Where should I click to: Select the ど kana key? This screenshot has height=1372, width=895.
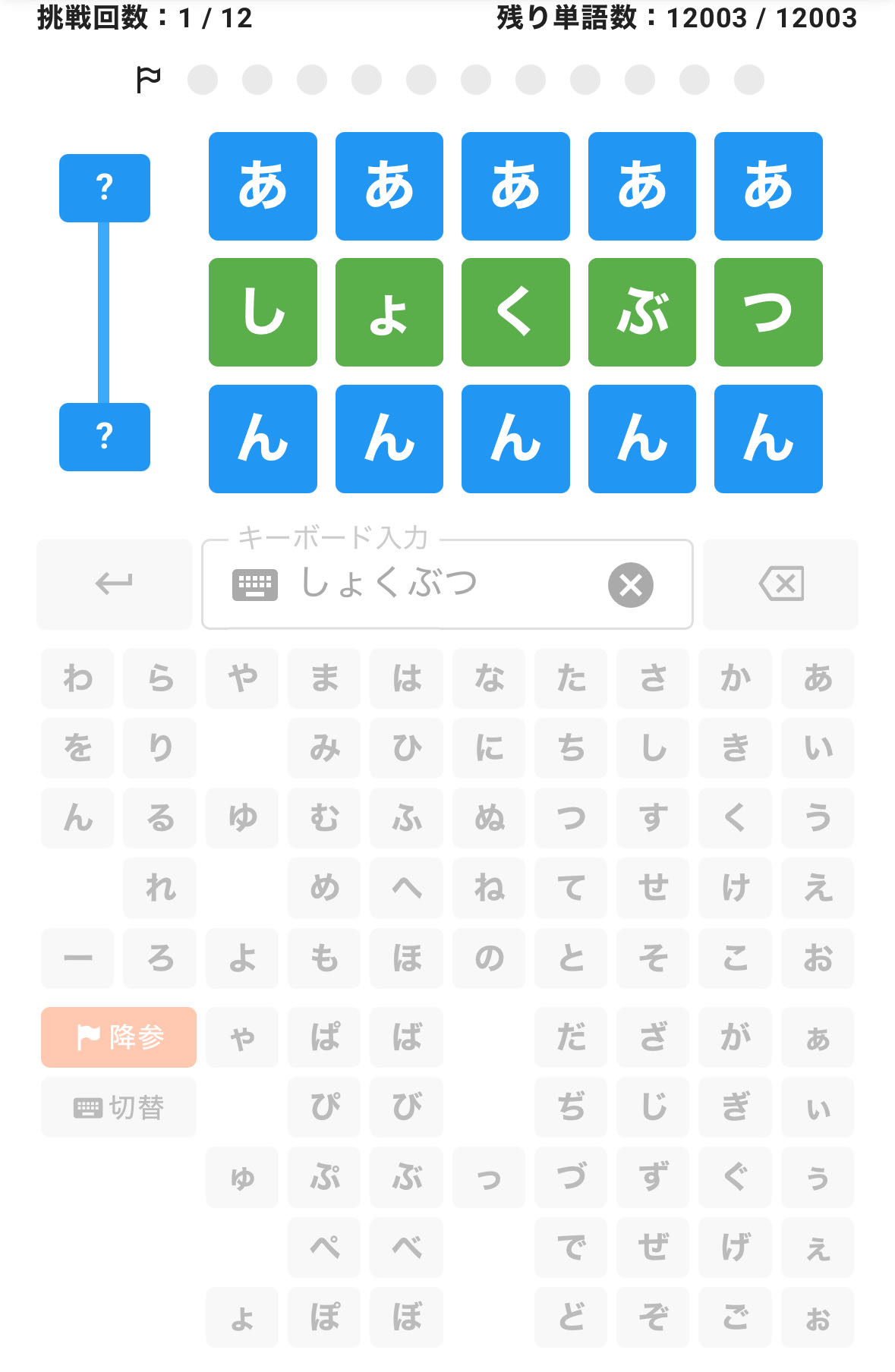[x=571, y=1317]
